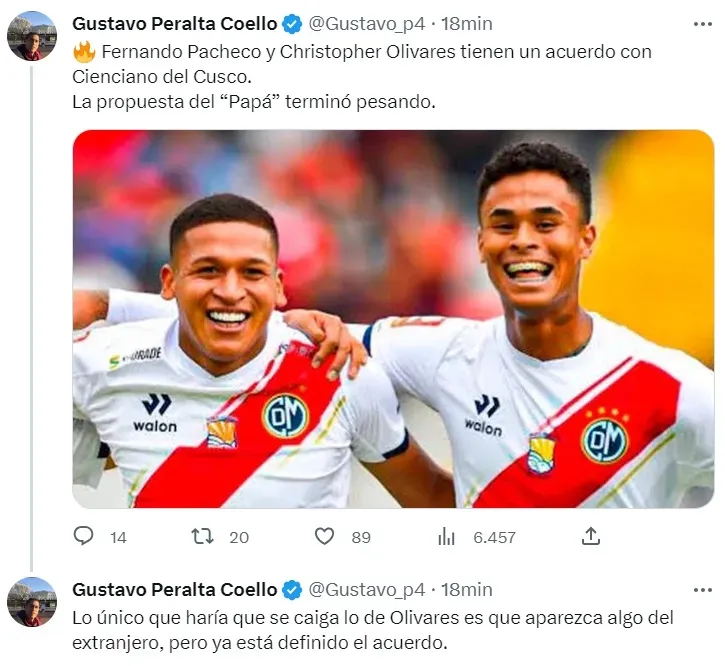Retweet the Cienciano agreement post

point(202,537)
